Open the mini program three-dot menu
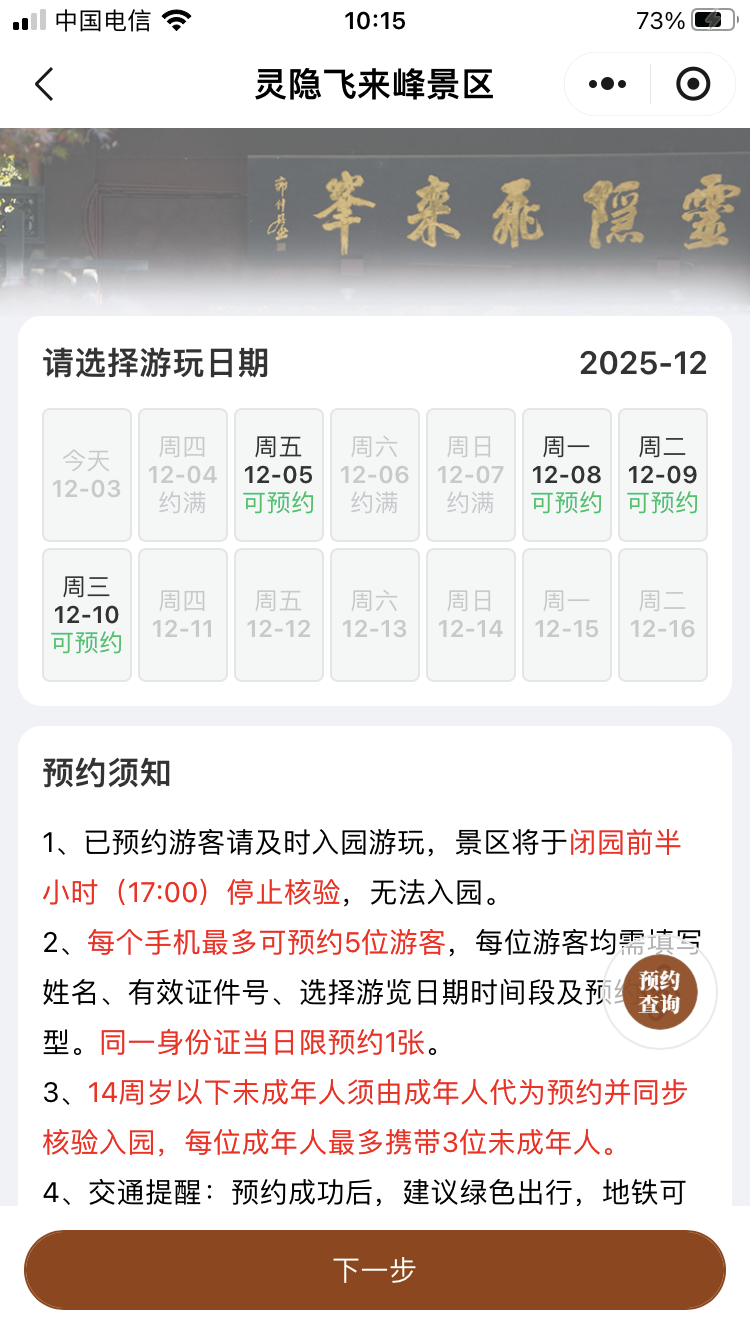 (607, 85)
